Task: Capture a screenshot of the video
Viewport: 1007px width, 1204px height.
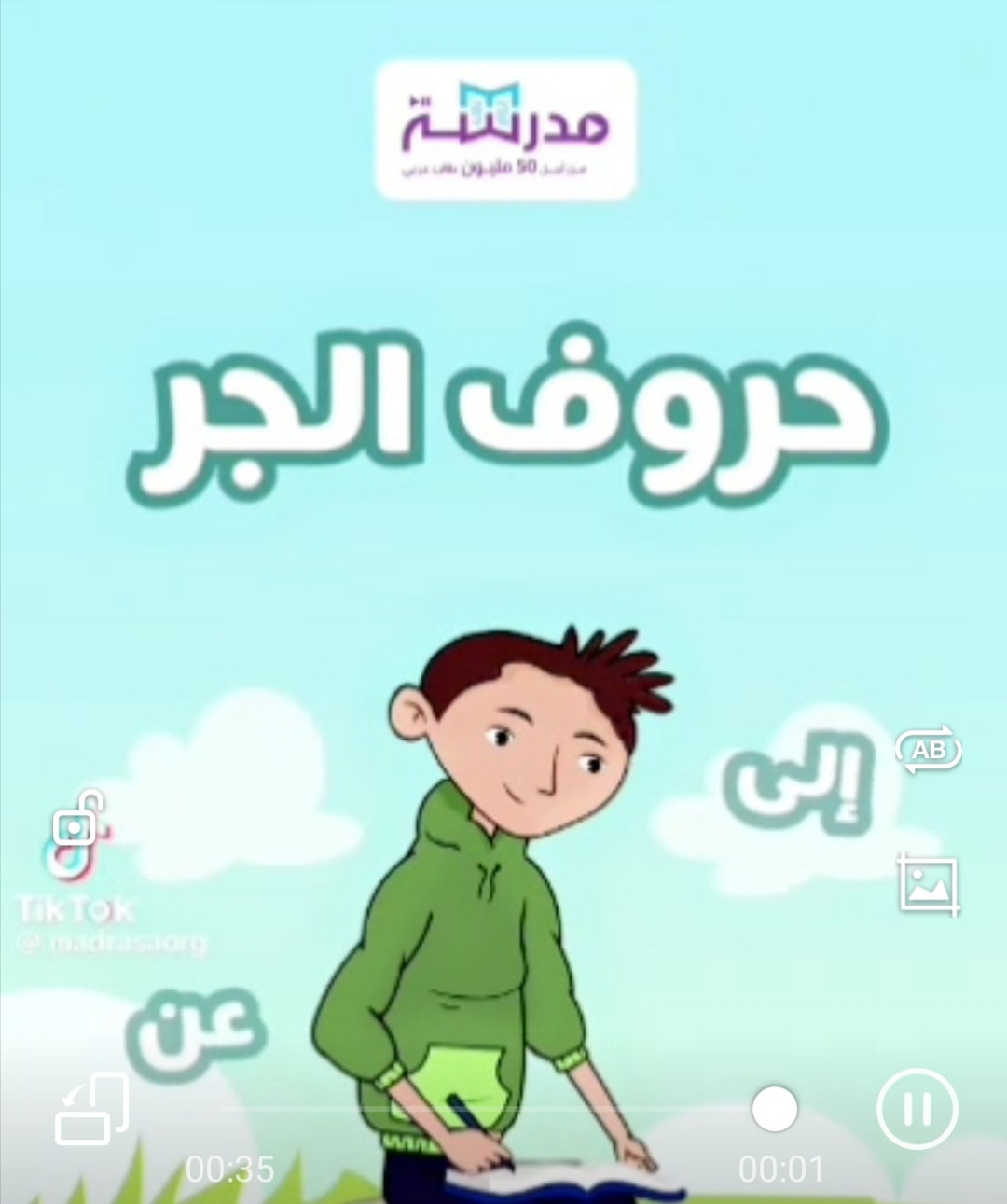Action: click(928, 882)
